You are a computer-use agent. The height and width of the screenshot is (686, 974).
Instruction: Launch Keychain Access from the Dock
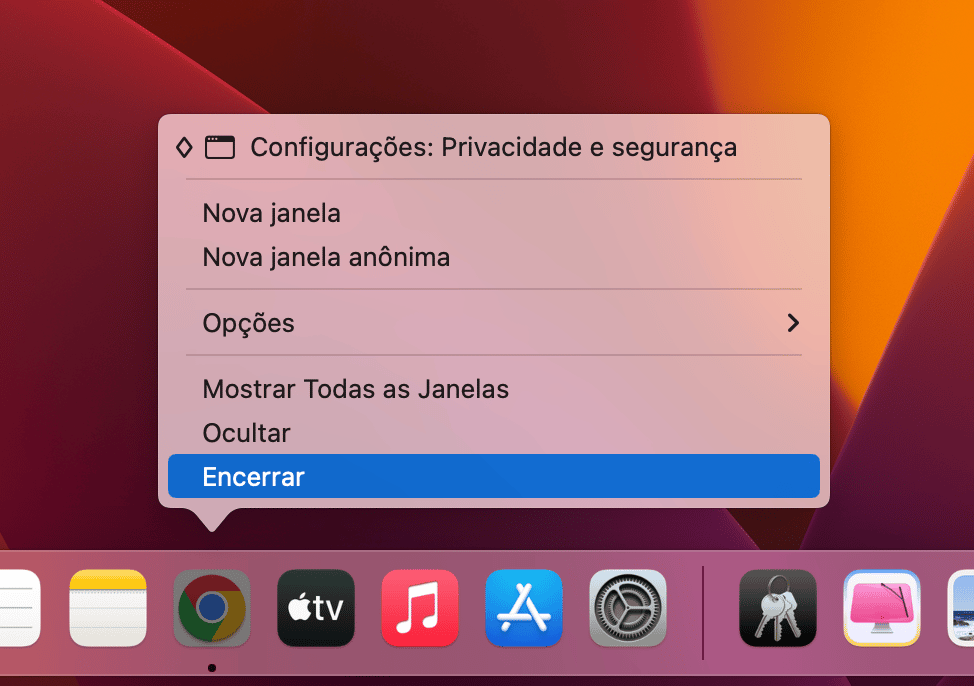click(x=777, y=608)
